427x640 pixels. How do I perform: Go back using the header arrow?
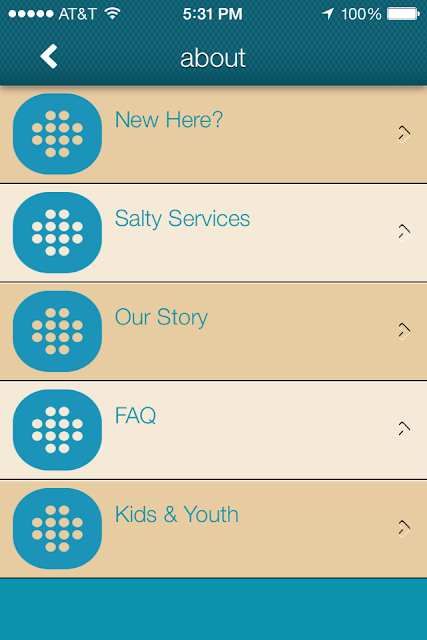pos(49,56)
